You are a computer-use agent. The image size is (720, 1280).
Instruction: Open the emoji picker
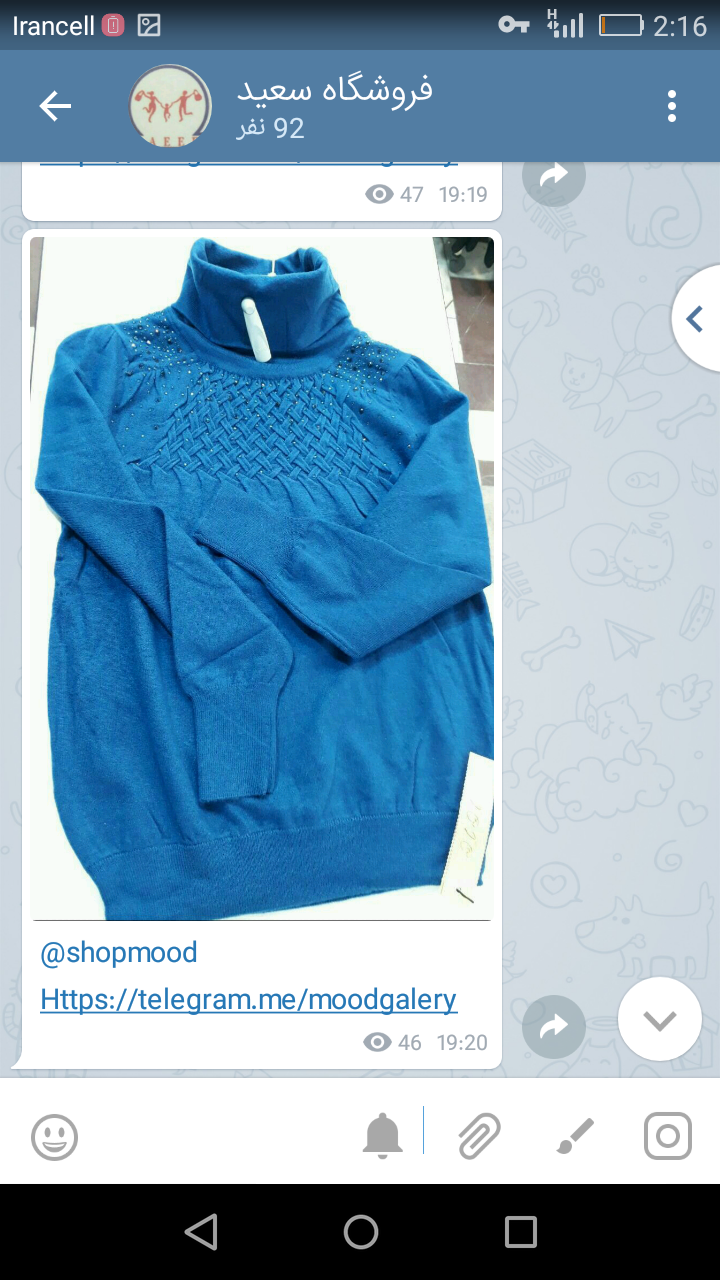(55, 1137)
